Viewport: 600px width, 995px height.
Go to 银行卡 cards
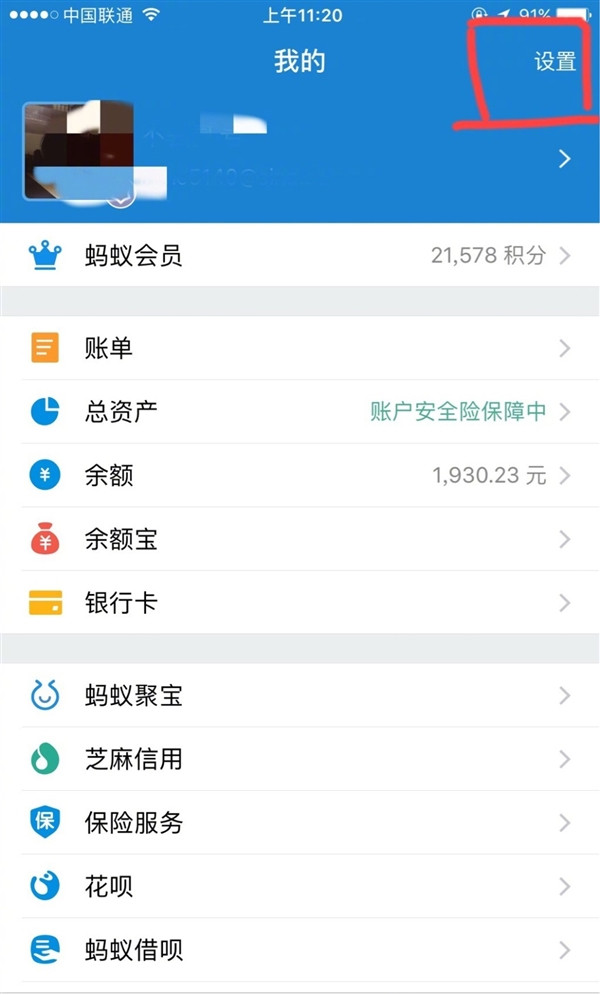(x=300, y=603)
